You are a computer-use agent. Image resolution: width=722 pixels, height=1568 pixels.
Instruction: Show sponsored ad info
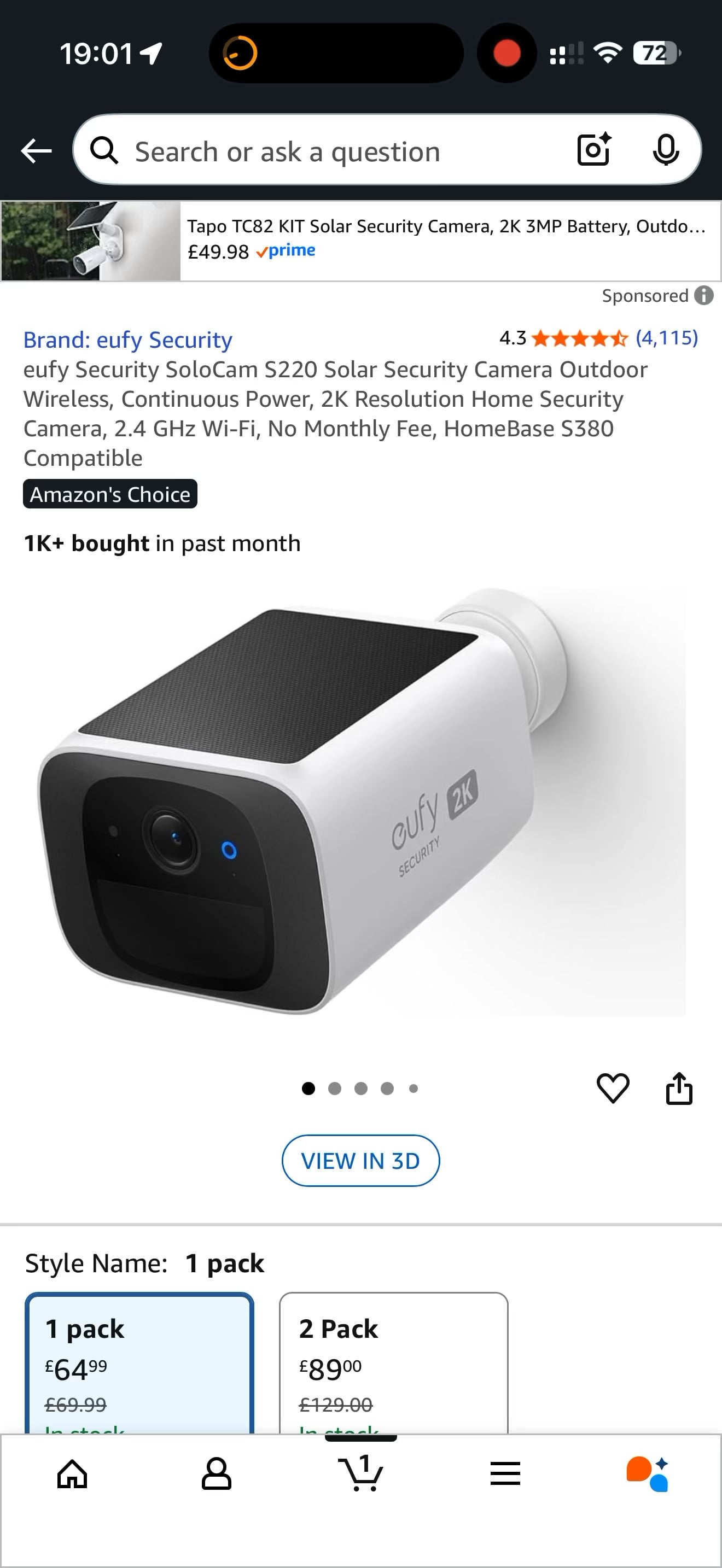click(x=704, y=296)
